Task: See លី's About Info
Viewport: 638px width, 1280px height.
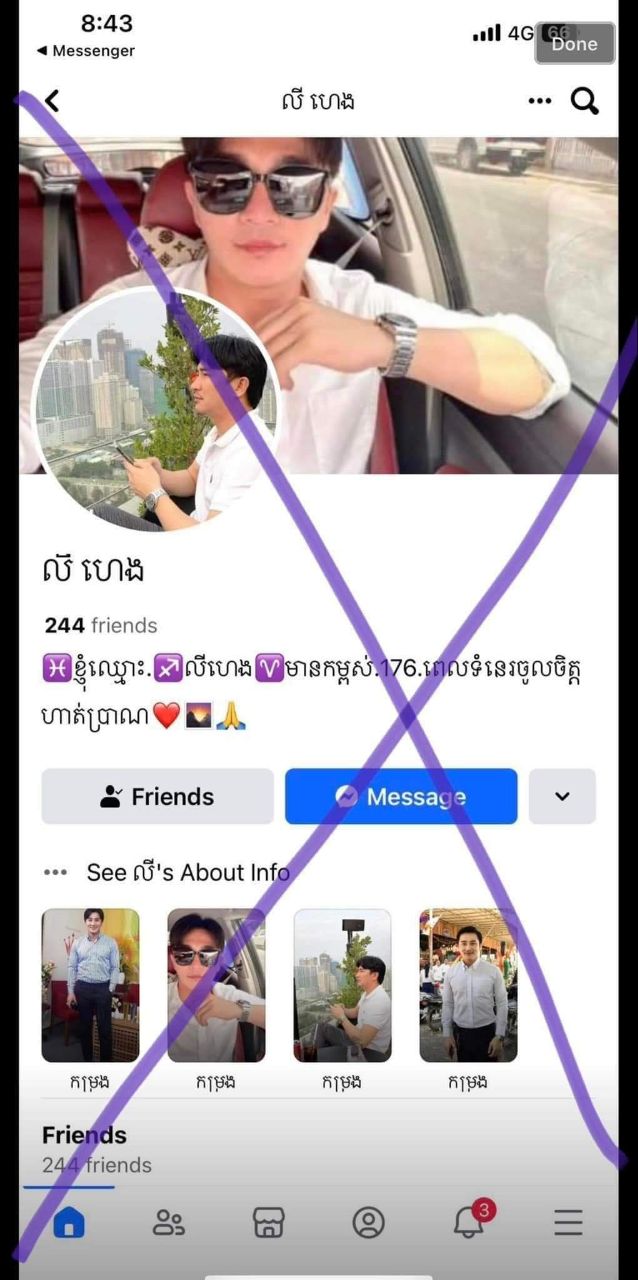Action: [187, 872]
